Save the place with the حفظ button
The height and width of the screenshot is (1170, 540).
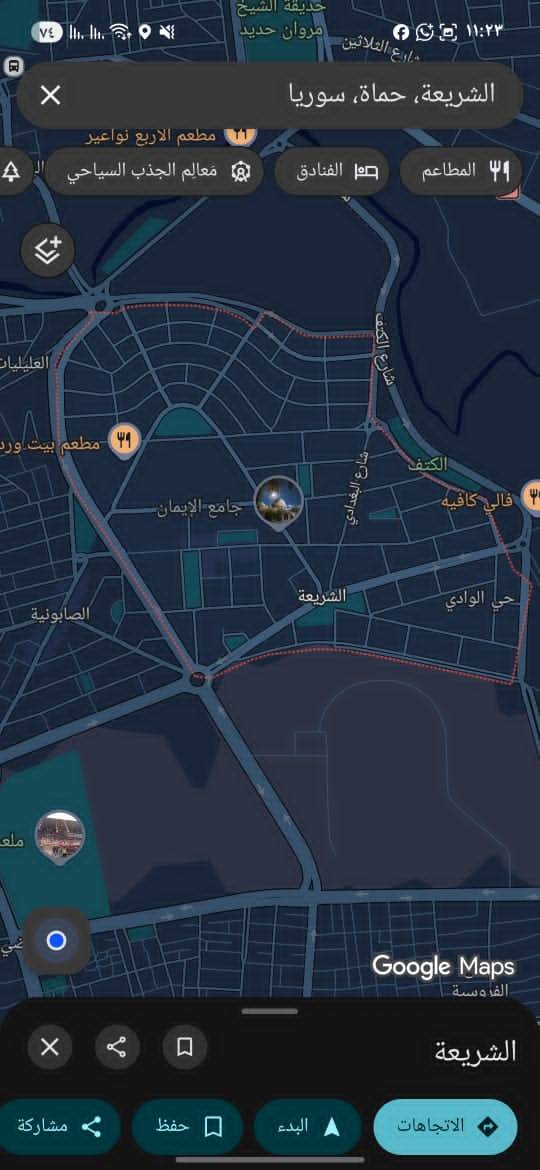187,1127
